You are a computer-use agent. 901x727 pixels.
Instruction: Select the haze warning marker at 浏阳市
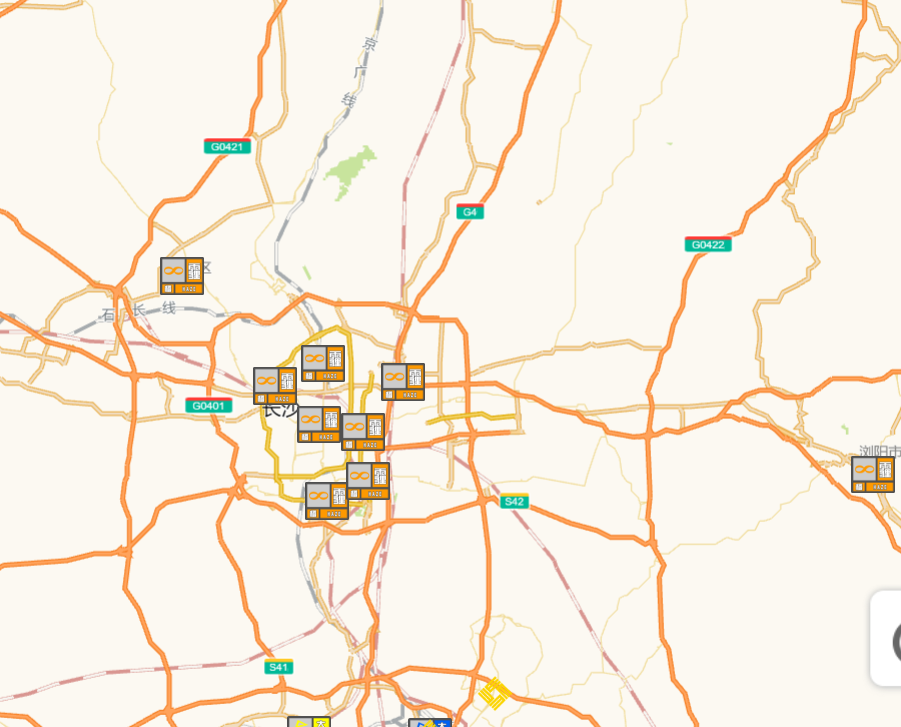tap(873, 474)
